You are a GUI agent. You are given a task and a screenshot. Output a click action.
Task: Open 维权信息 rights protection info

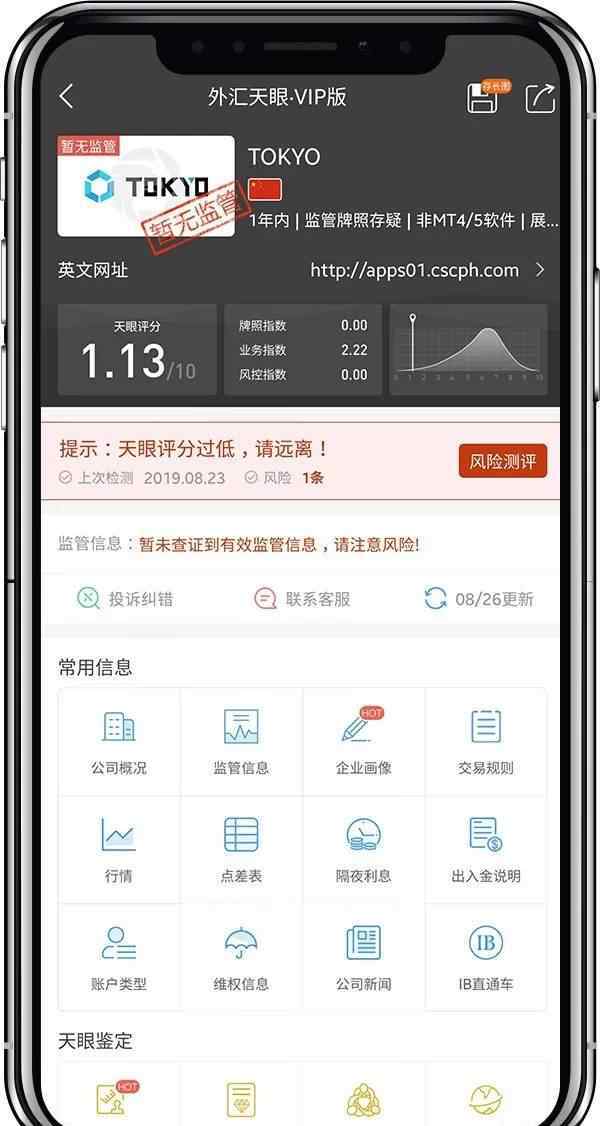pos(241,957)
